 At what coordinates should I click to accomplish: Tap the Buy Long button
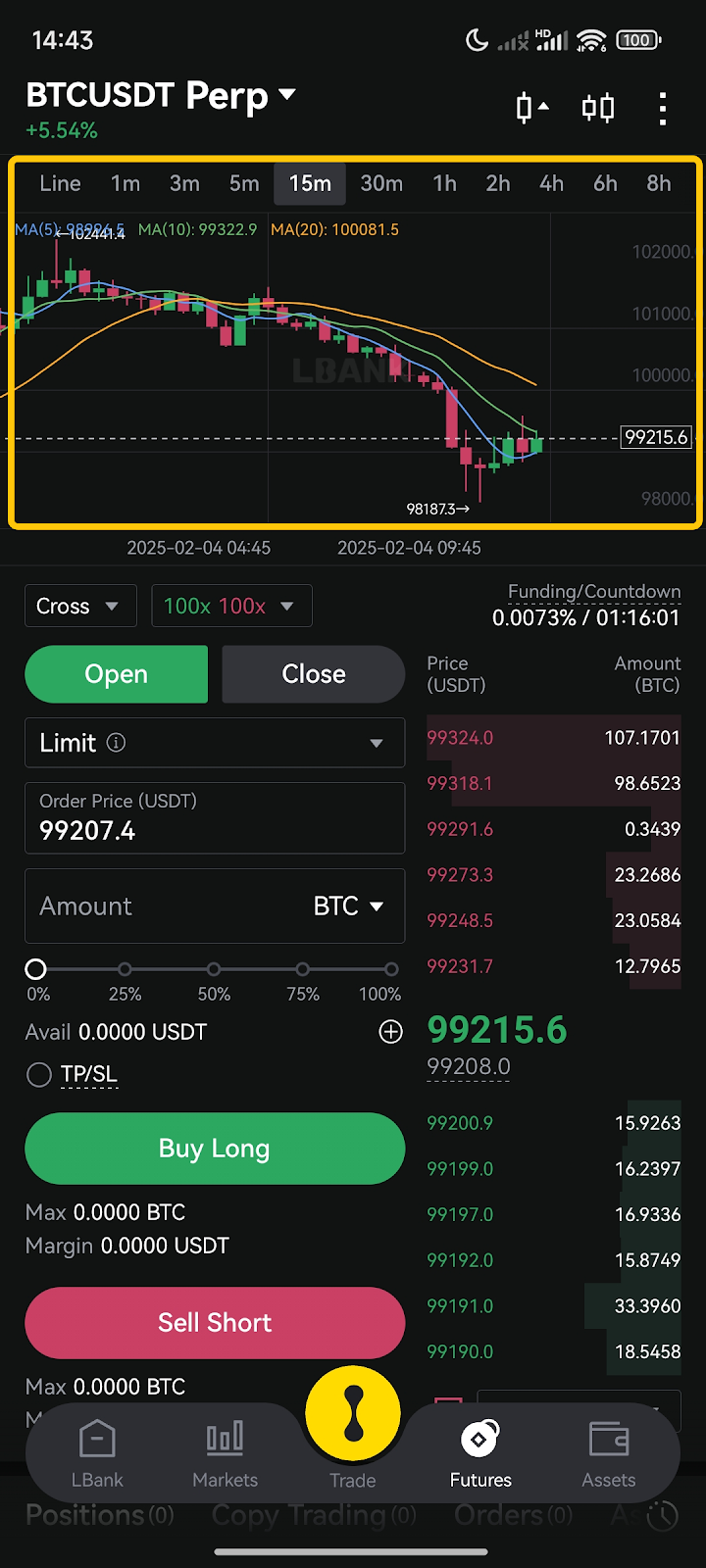(x=214, y=1149)
